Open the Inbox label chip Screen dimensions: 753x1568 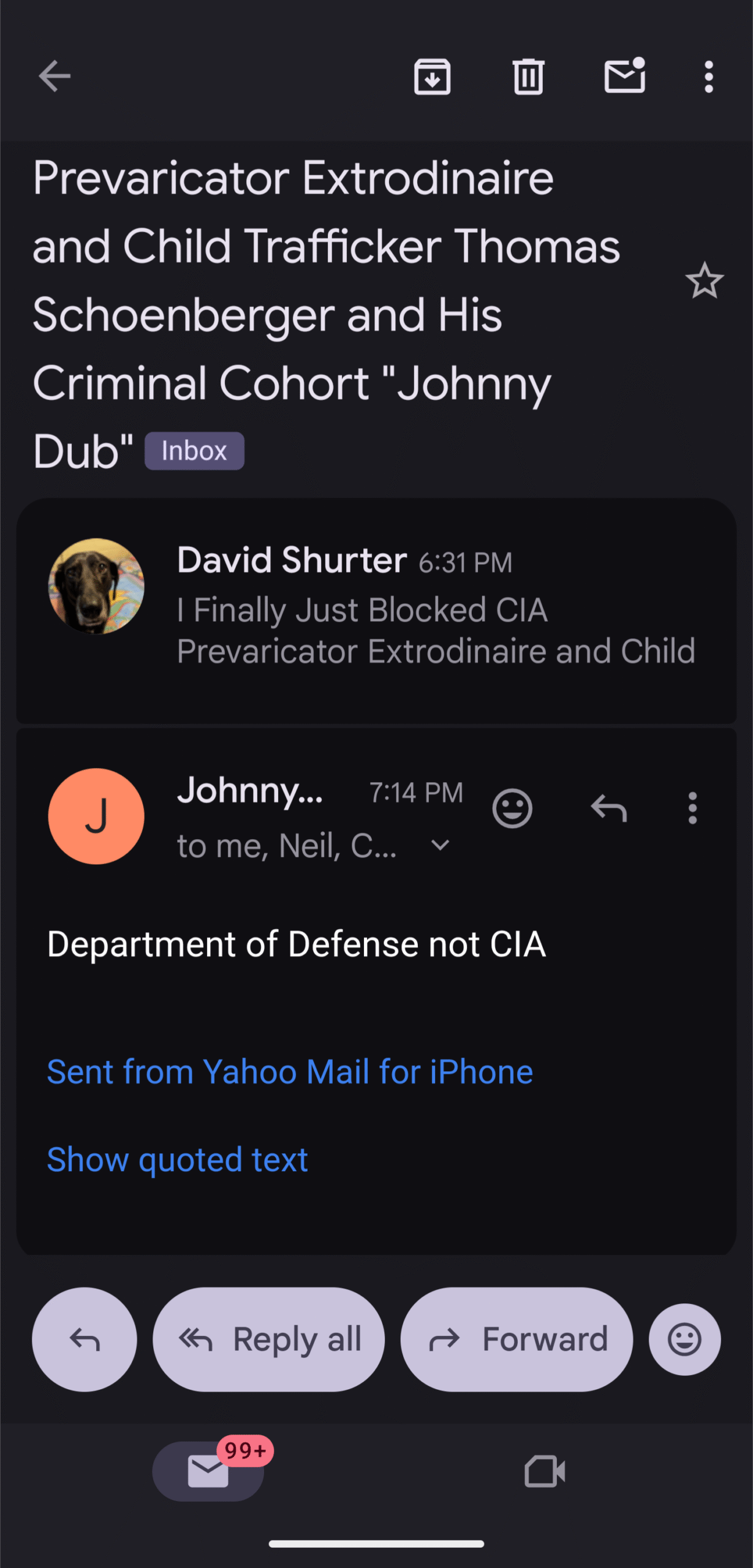(x=194, y=451)
